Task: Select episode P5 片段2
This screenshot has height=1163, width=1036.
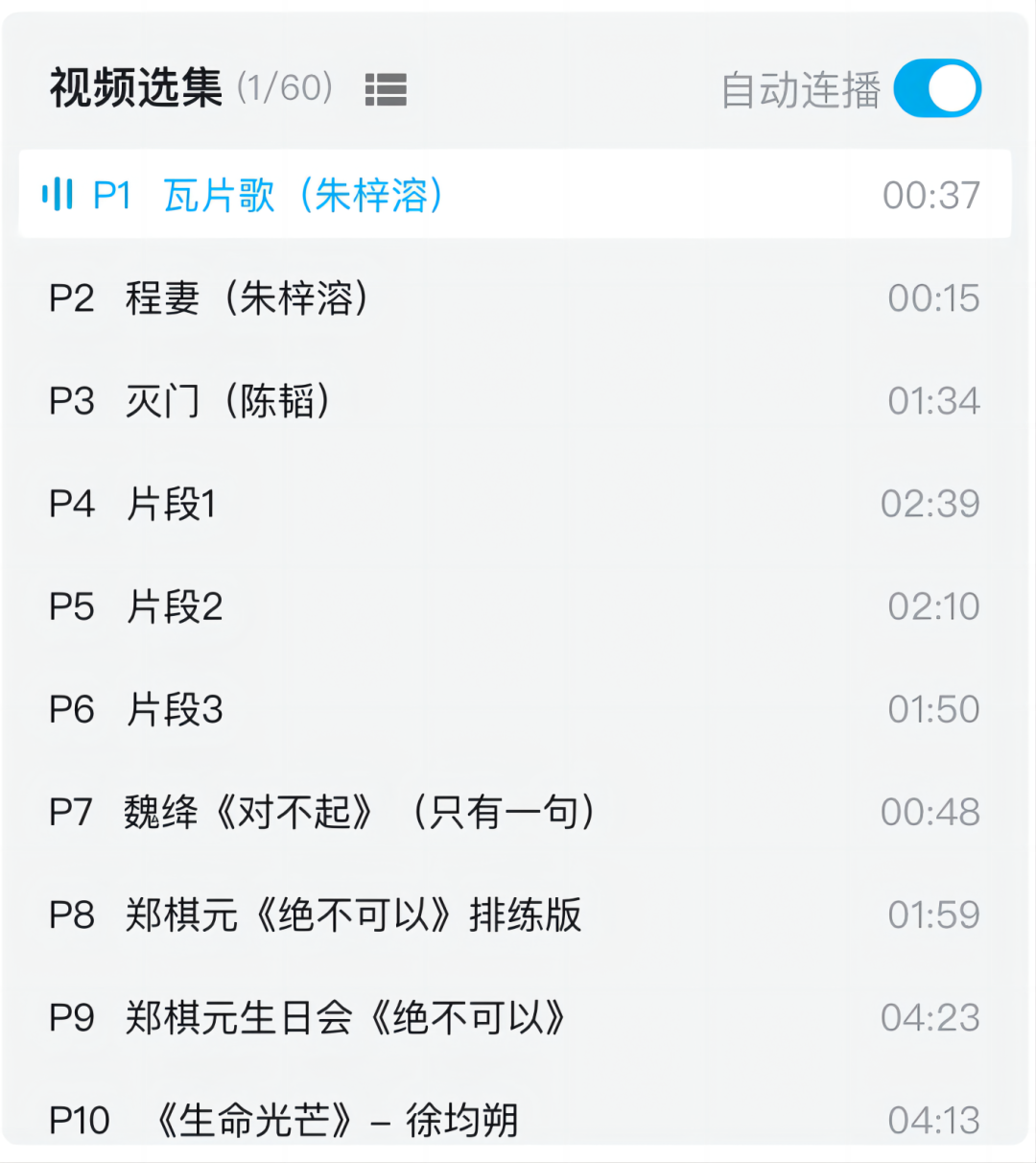Action: (174, 606)
